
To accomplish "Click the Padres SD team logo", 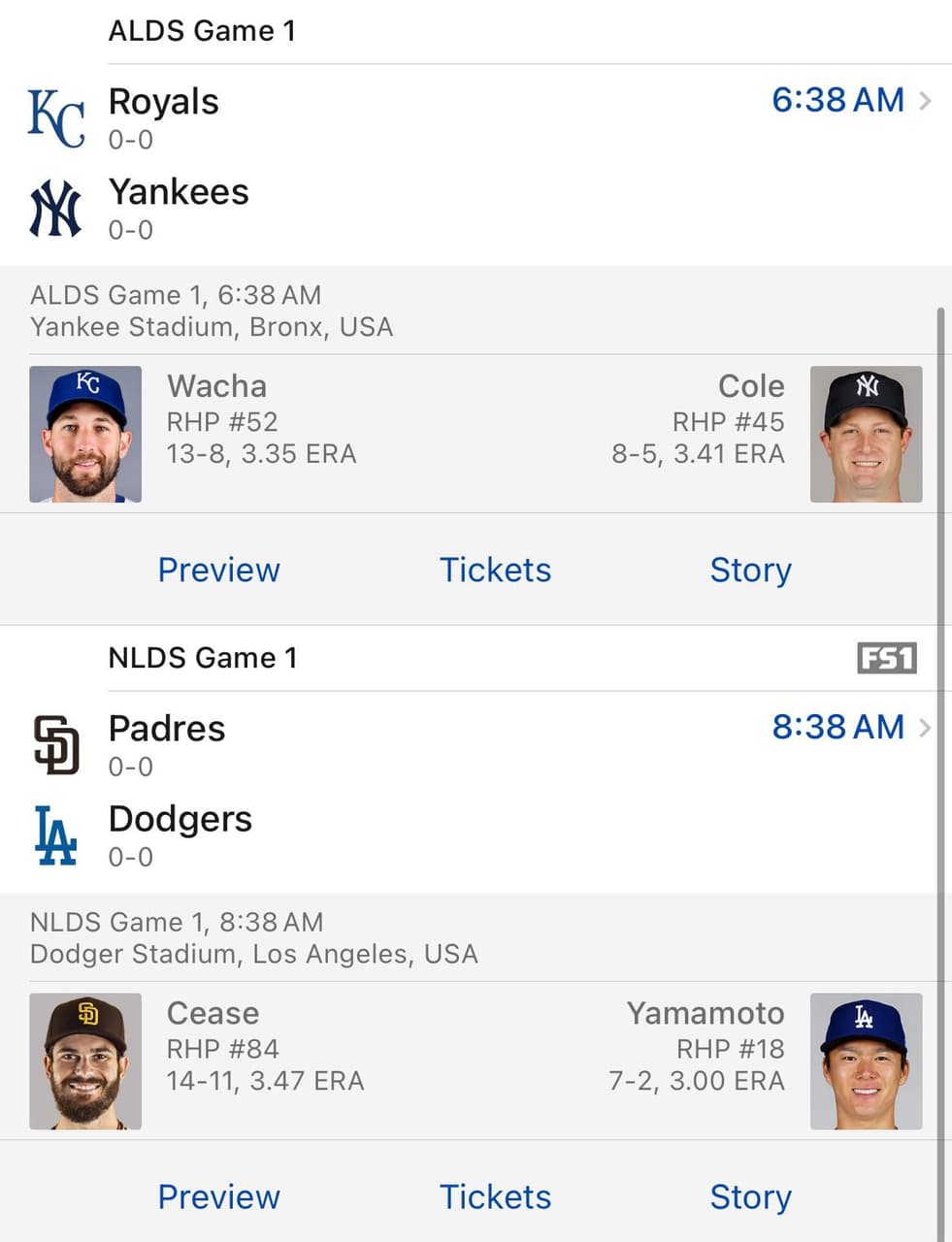I will pyautogui.click(x=55, y=745).
